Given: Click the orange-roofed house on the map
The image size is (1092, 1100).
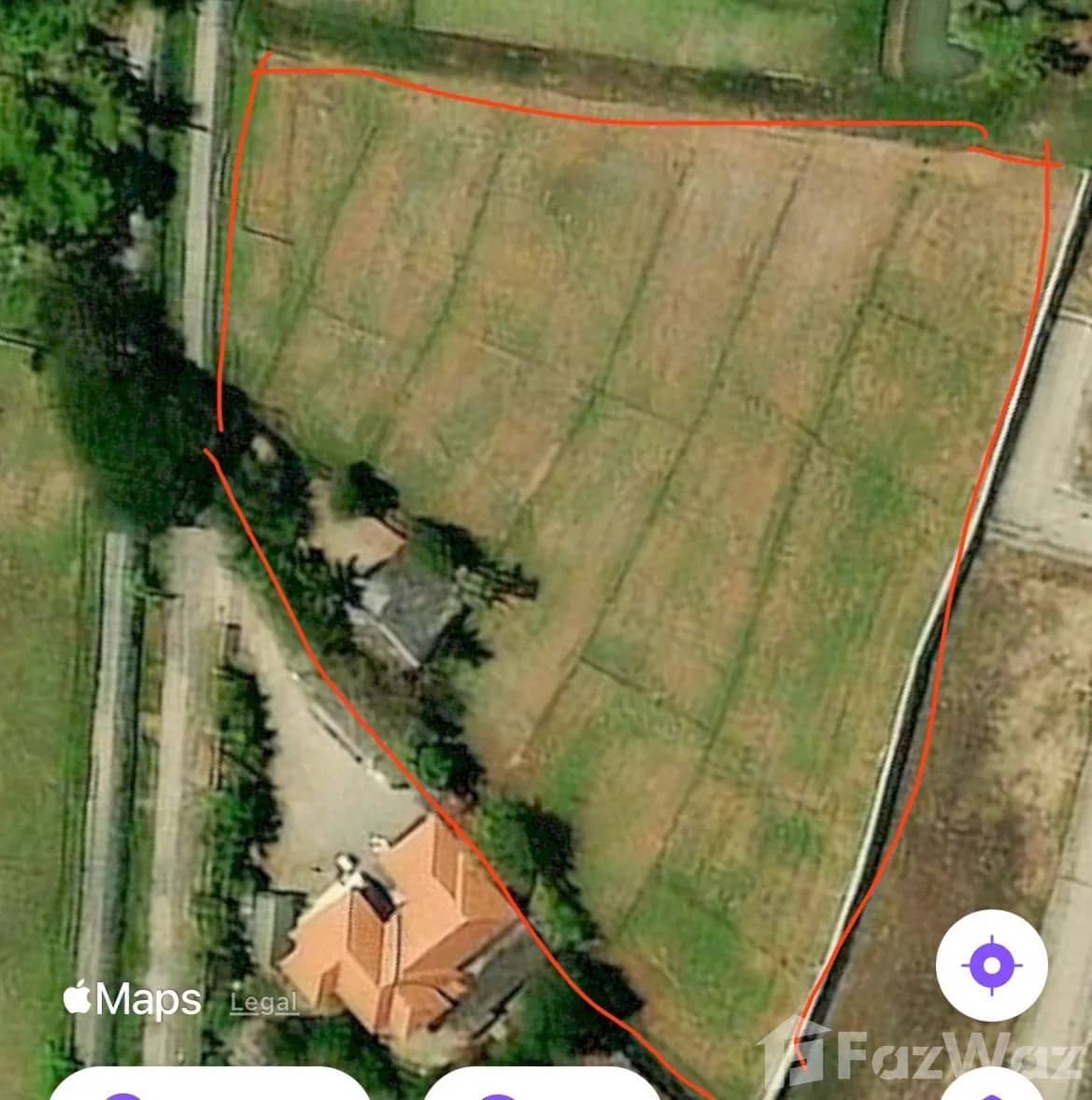Looking at the screenshot, I should [392, 924].
